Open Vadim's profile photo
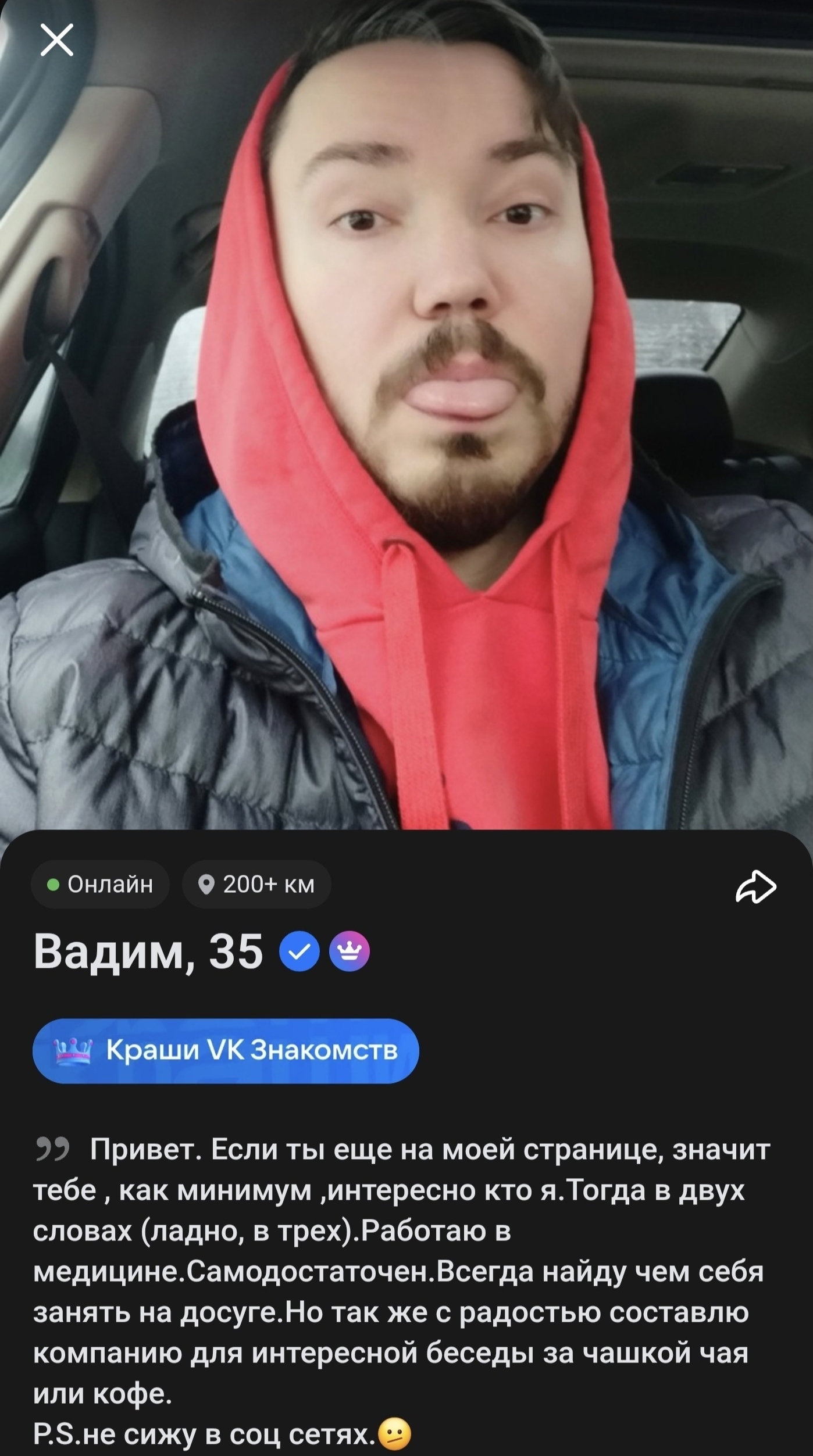813x1456 pixels. tap(406, 414)
